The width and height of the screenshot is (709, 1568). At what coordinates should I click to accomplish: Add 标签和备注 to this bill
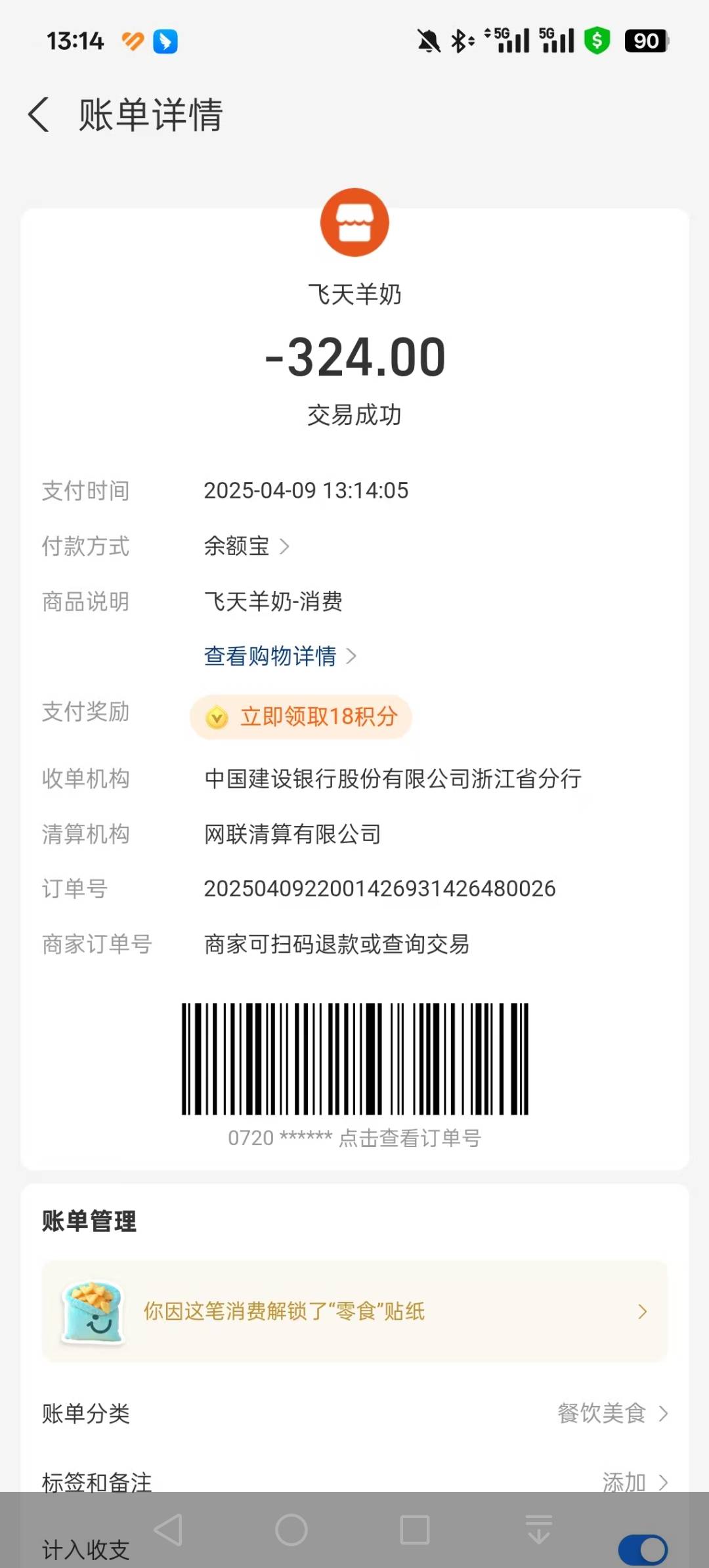point(634,1481)
